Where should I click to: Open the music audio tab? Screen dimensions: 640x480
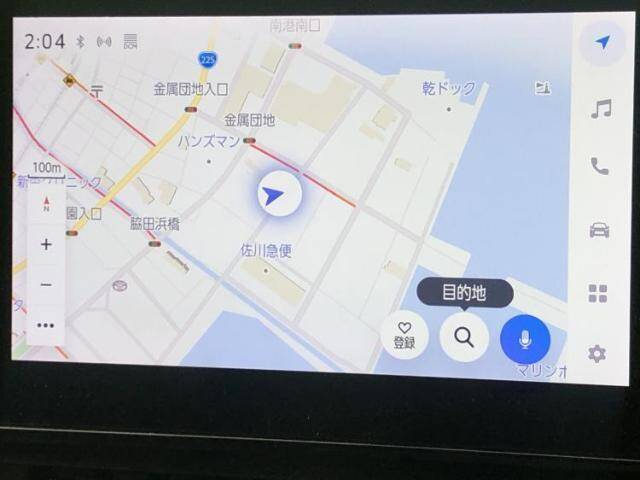pos(601,109)
